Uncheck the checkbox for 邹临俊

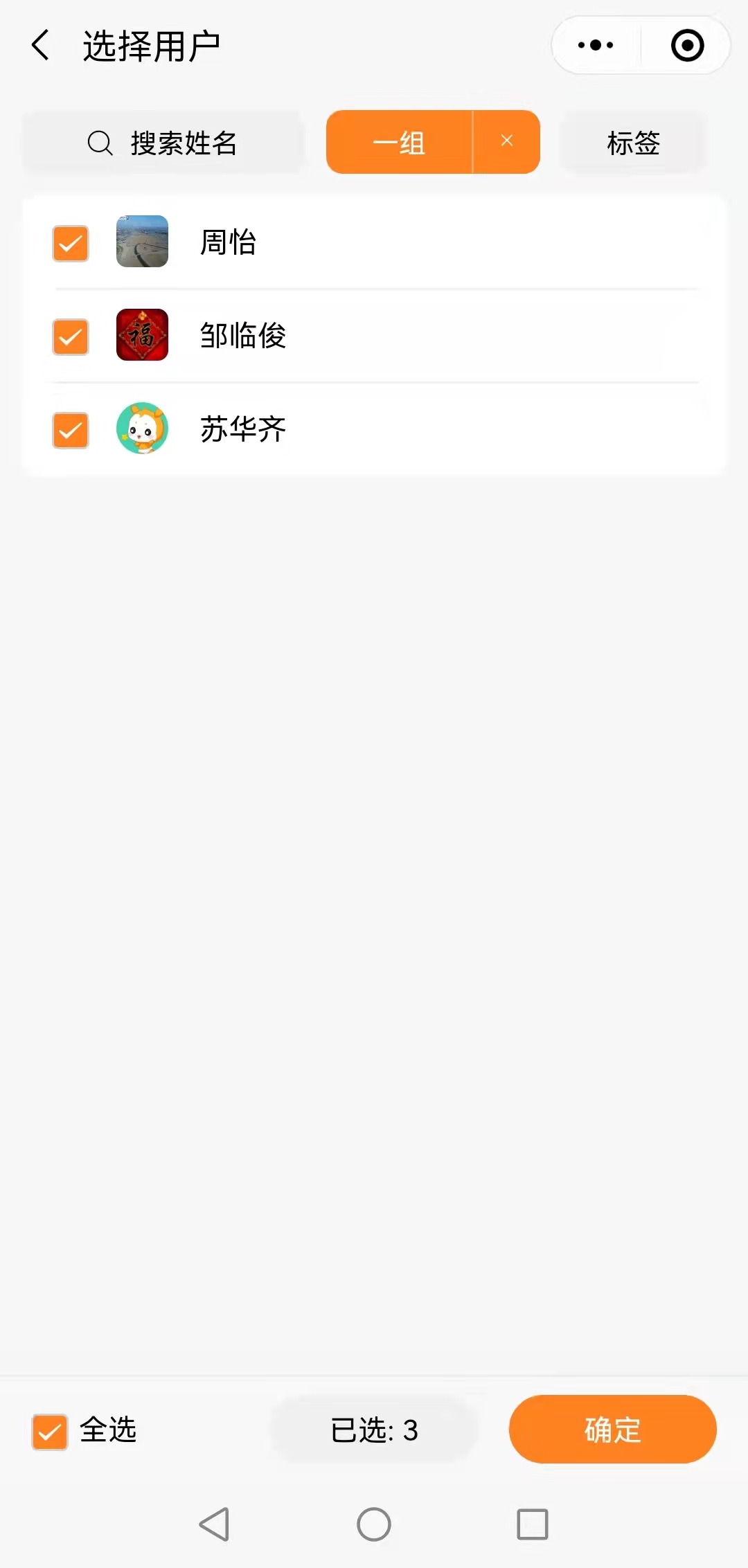(x=71, y=336)
